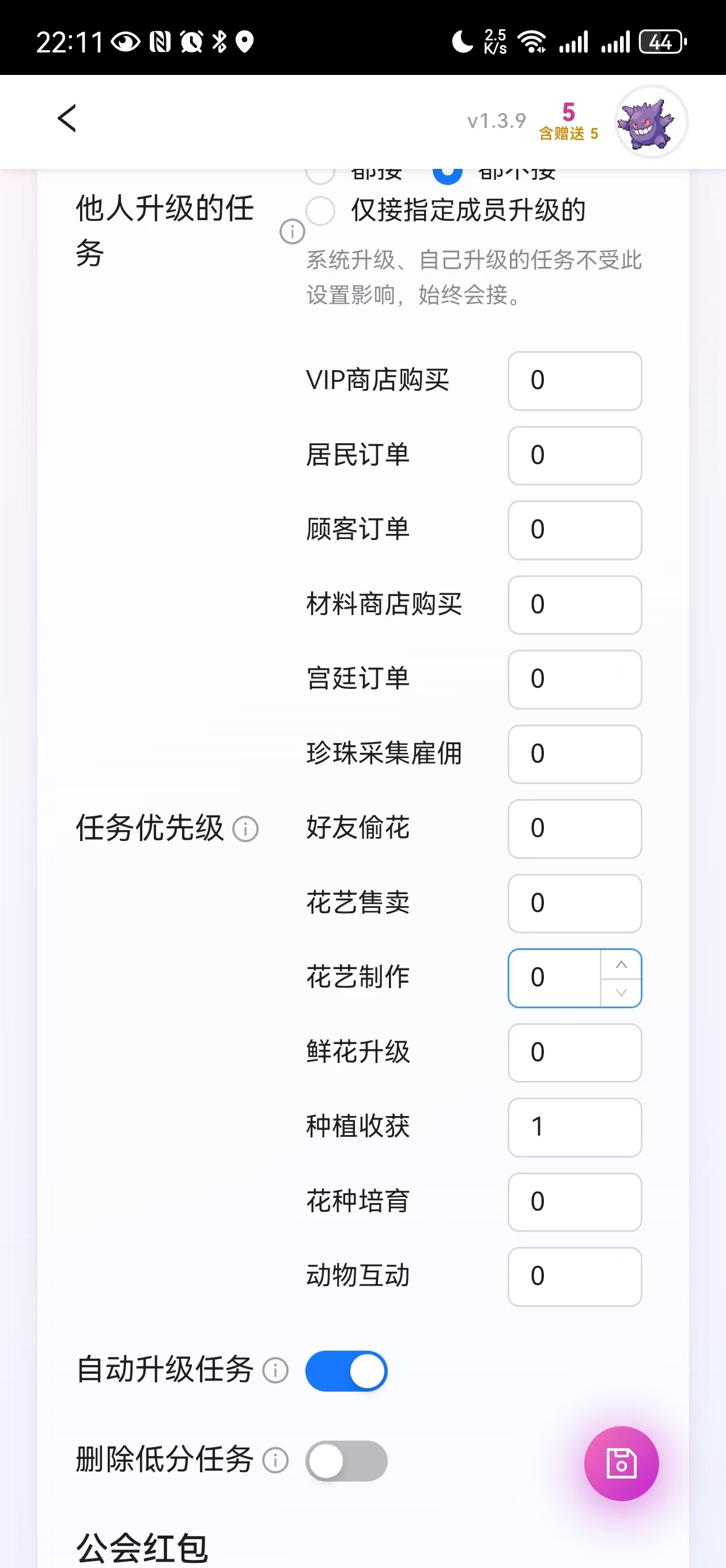Image resolution: width=726 pixels, height=1568 pixels.
Task: Select the 好友偷花 number field
Action: point(574,828)
